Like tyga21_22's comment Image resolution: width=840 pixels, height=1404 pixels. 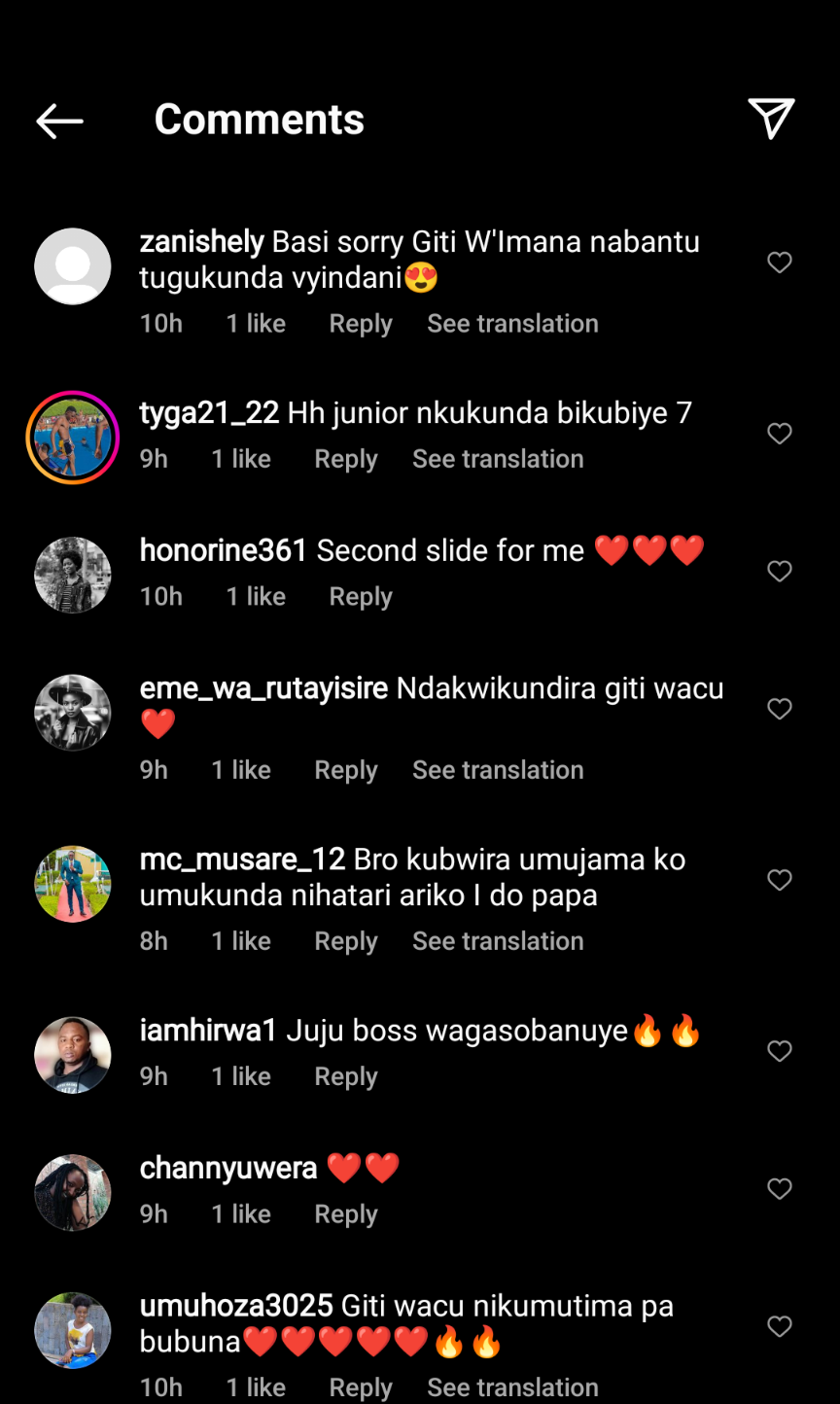click(x=780, y=434)
